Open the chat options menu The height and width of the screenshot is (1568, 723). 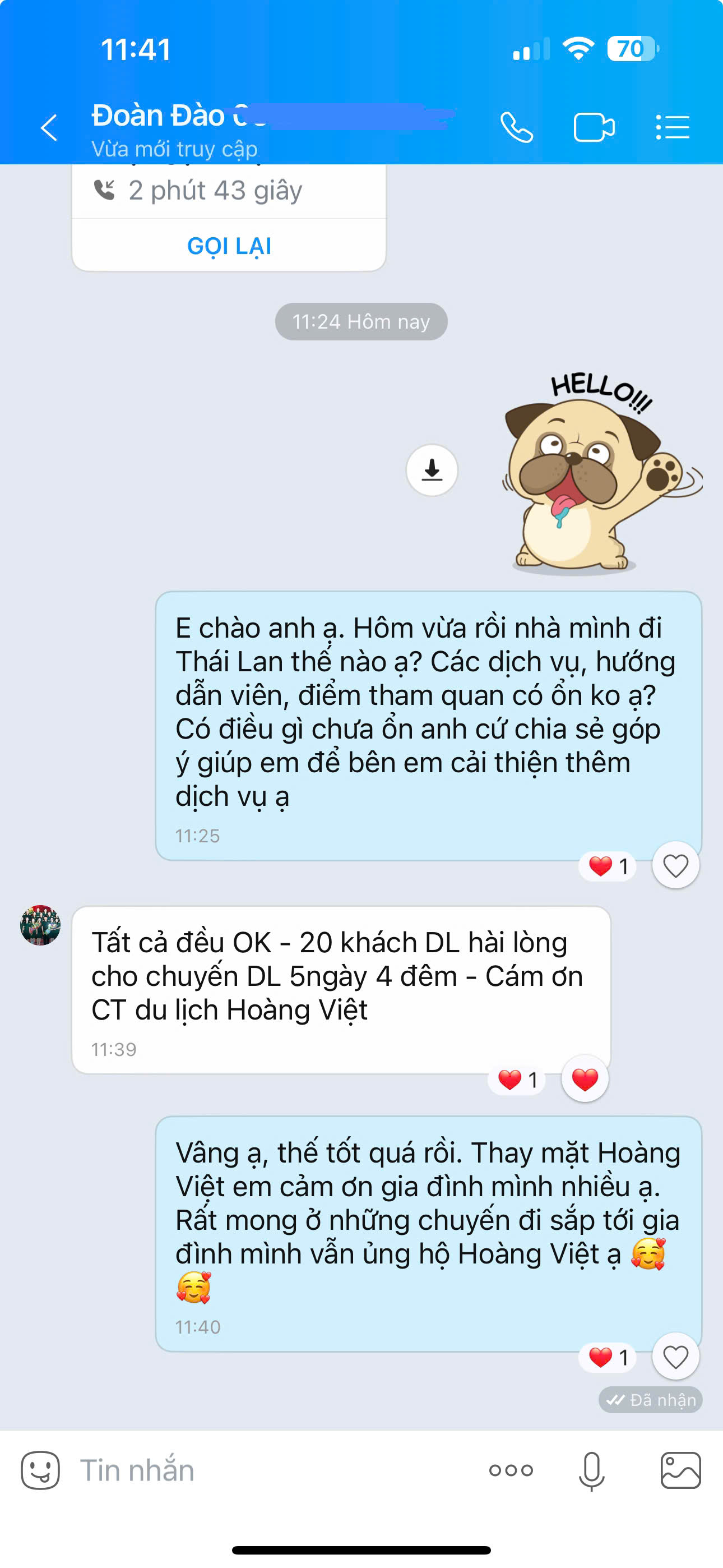pos(673,128)
